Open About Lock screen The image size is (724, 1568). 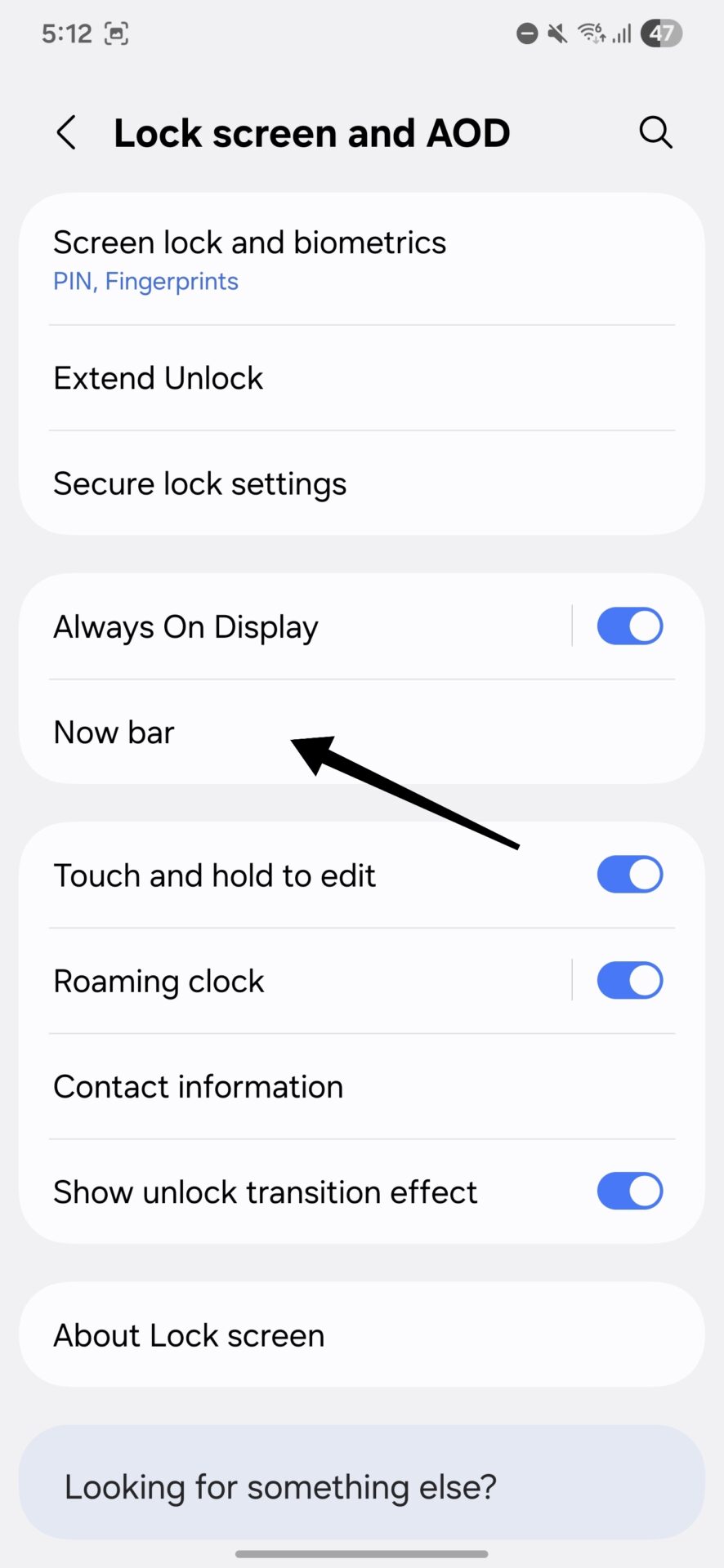(x=362, y=1335)
